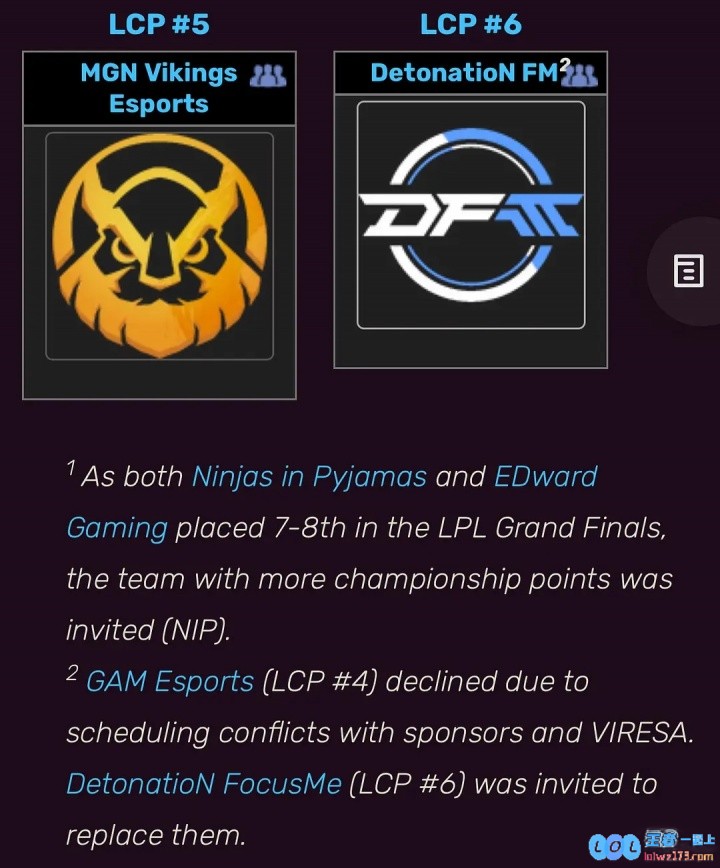The image size is (720, 868).
Task: Show roster icon beside DetonatioN FM
Action: tap(582, 74)
